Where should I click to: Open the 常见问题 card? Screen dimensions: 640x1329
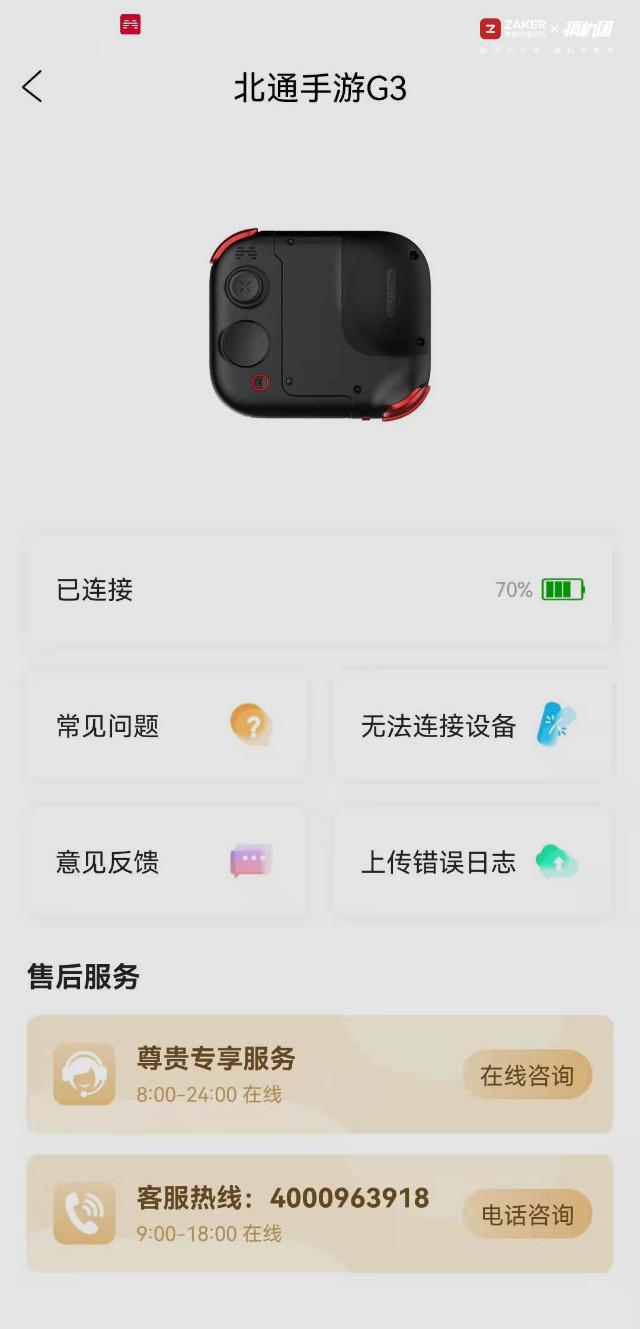[167, 726]
